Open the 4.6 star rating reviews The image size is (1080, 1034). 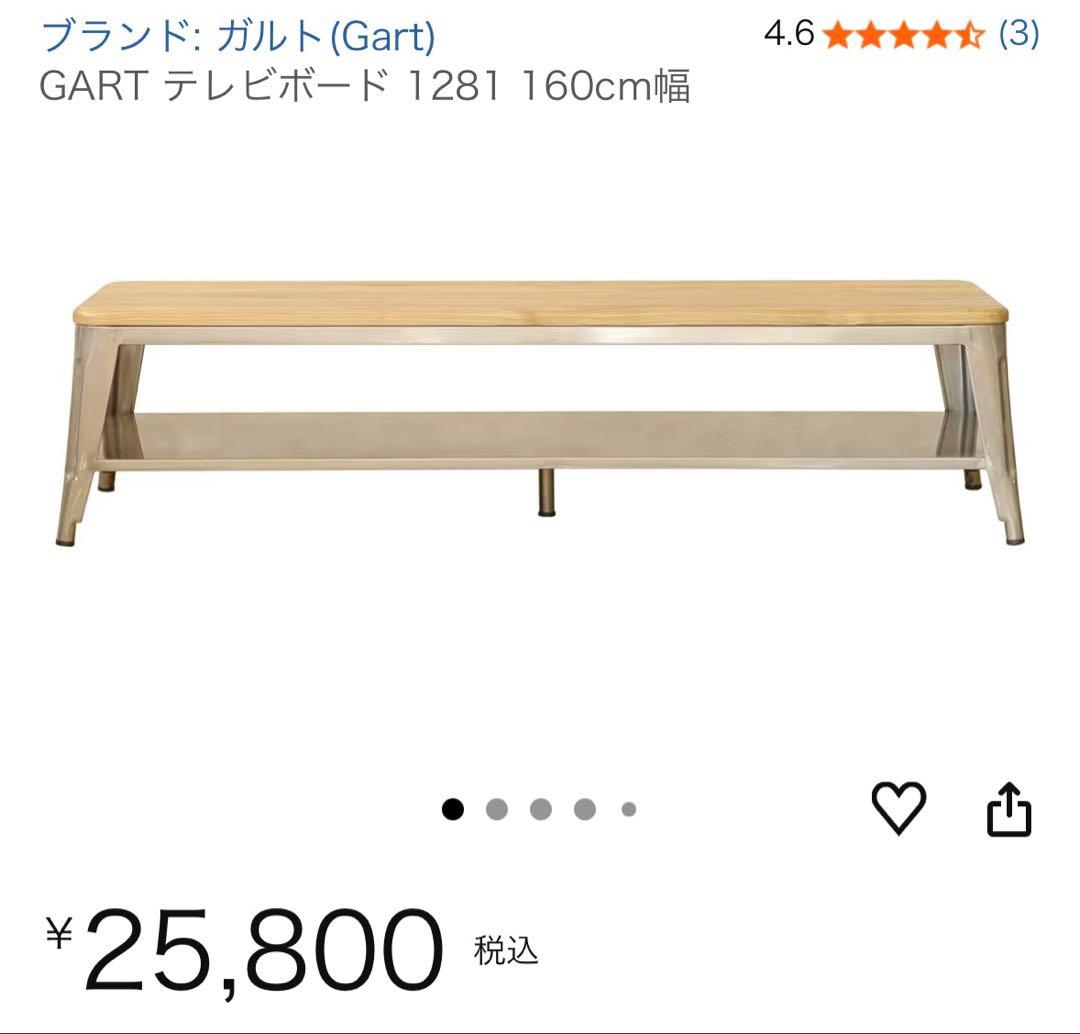point(902,36)
